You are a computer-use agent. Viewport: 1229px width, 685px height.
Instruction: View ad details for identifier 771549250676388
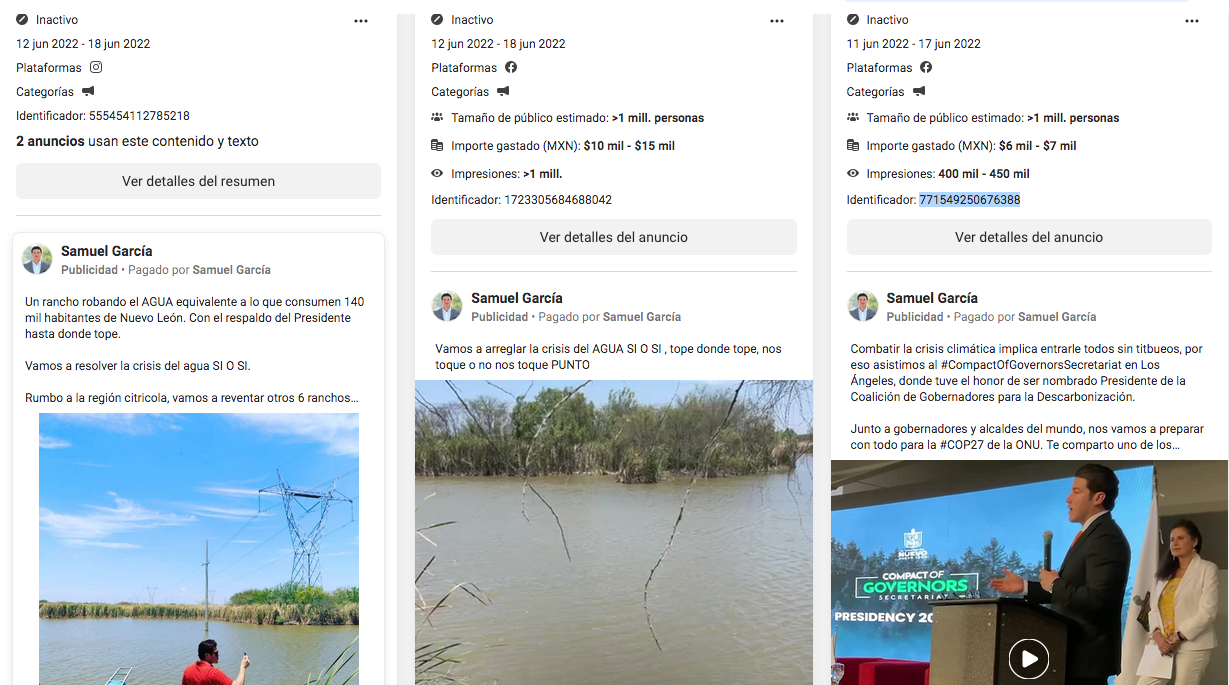1028,237
